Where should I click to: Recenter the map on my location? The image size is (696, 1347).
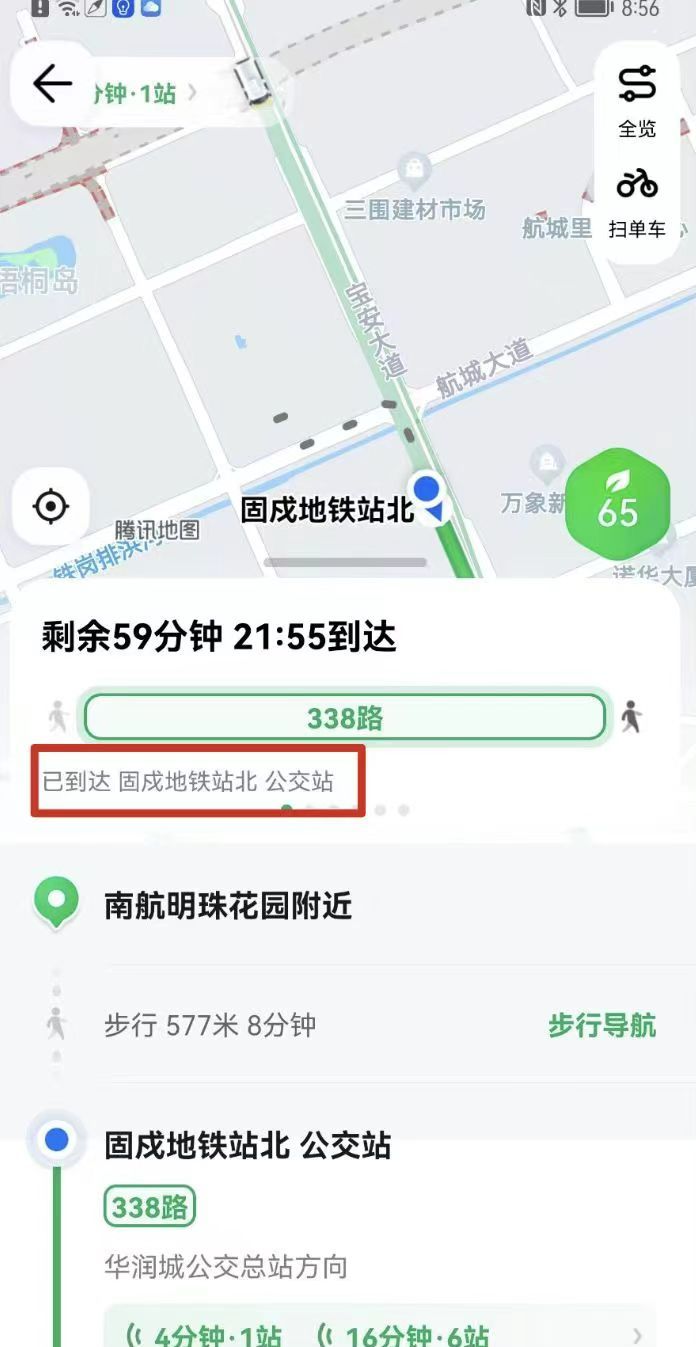tap(50, 507)
